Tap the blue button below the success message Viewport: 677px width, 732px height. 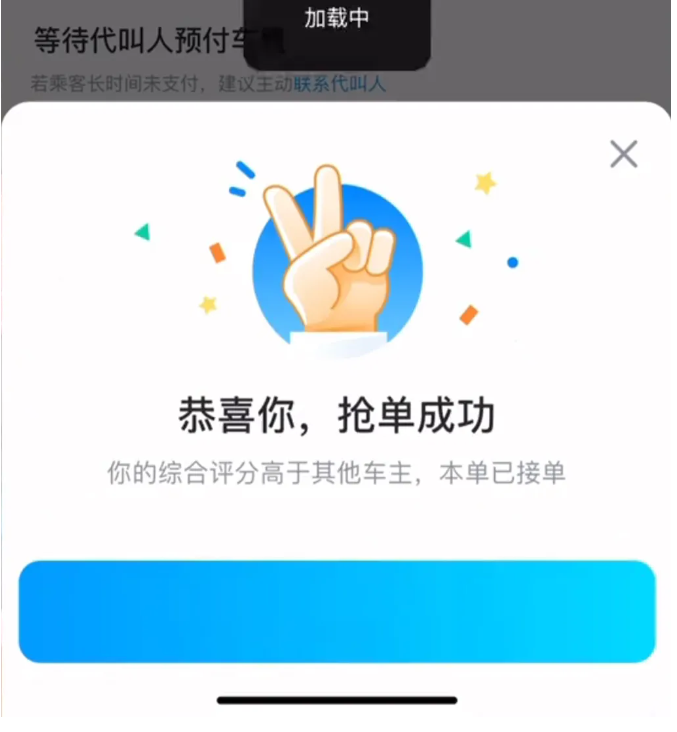pos(337,611)
